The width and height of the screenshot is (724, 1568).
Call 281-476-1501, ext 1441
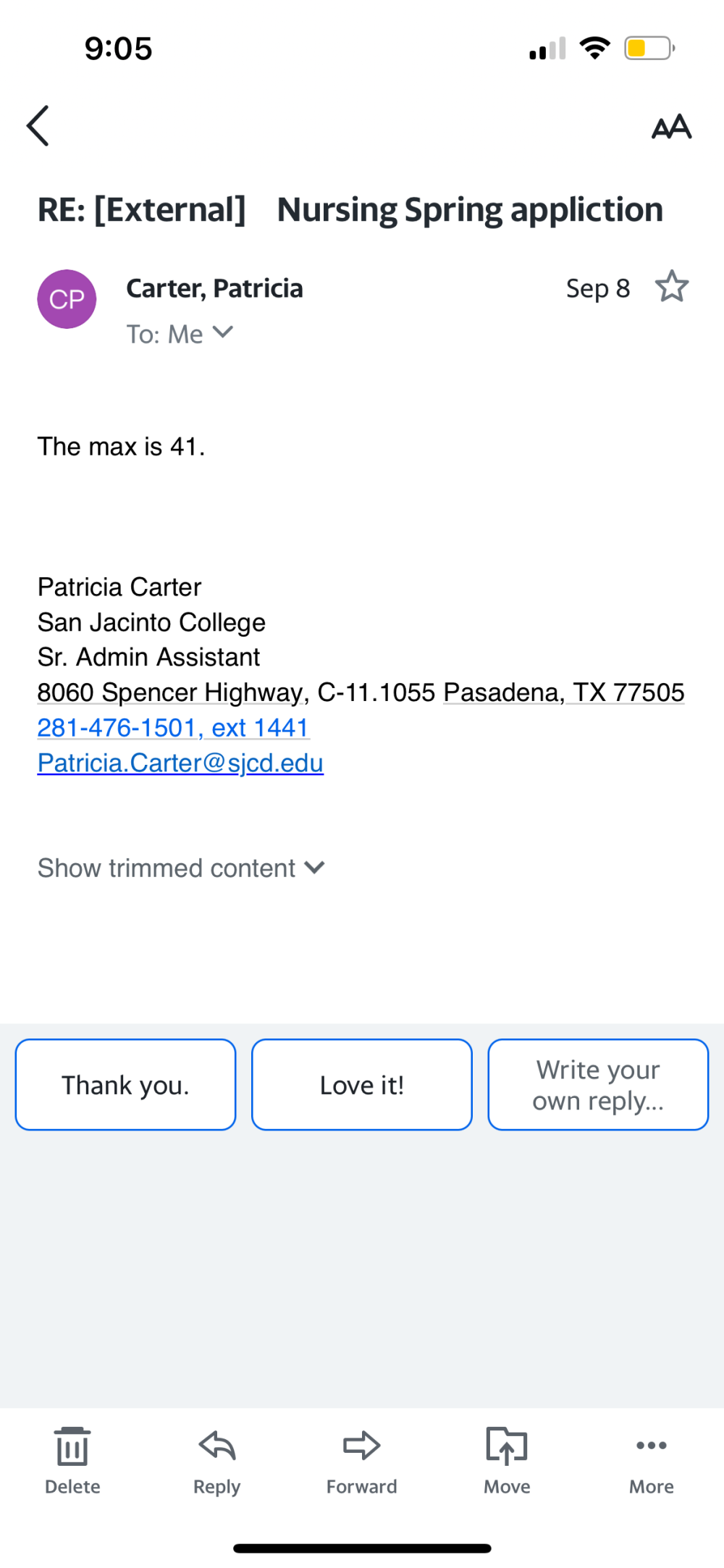pyautogui.click(x=173, y=728)
